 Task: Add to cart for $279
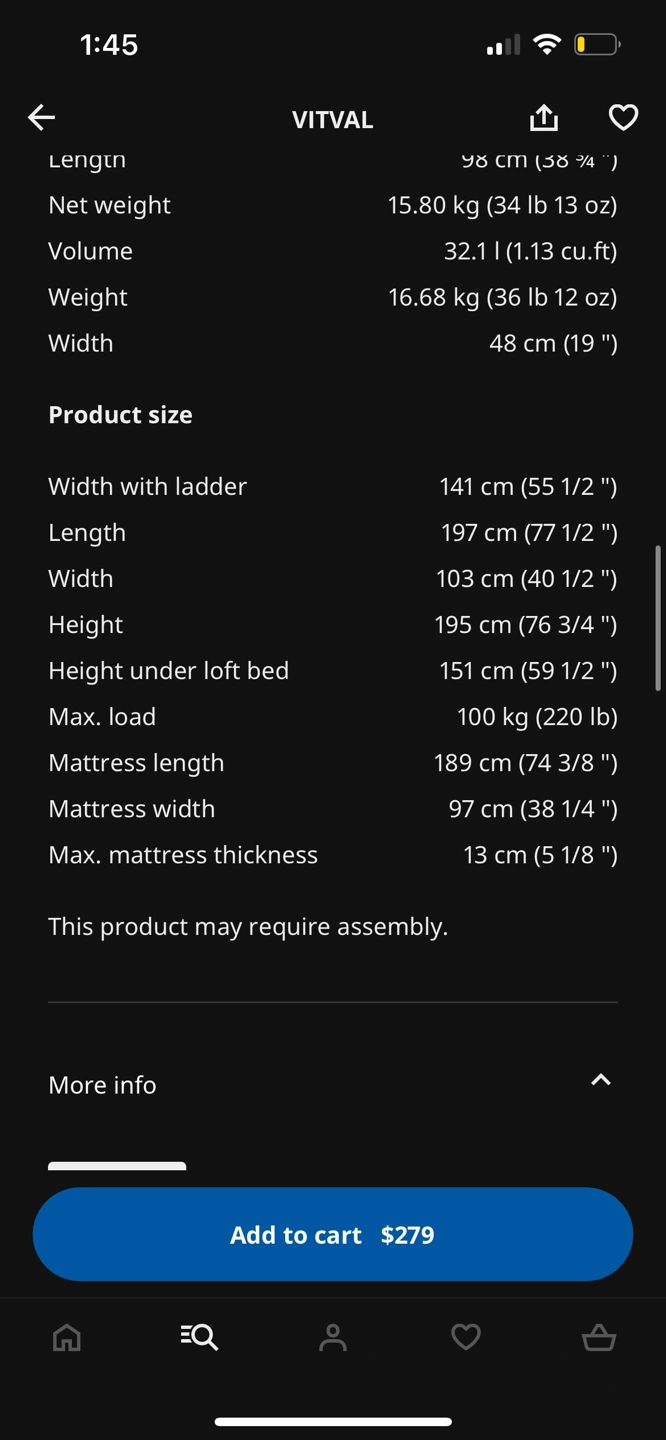333,1234
